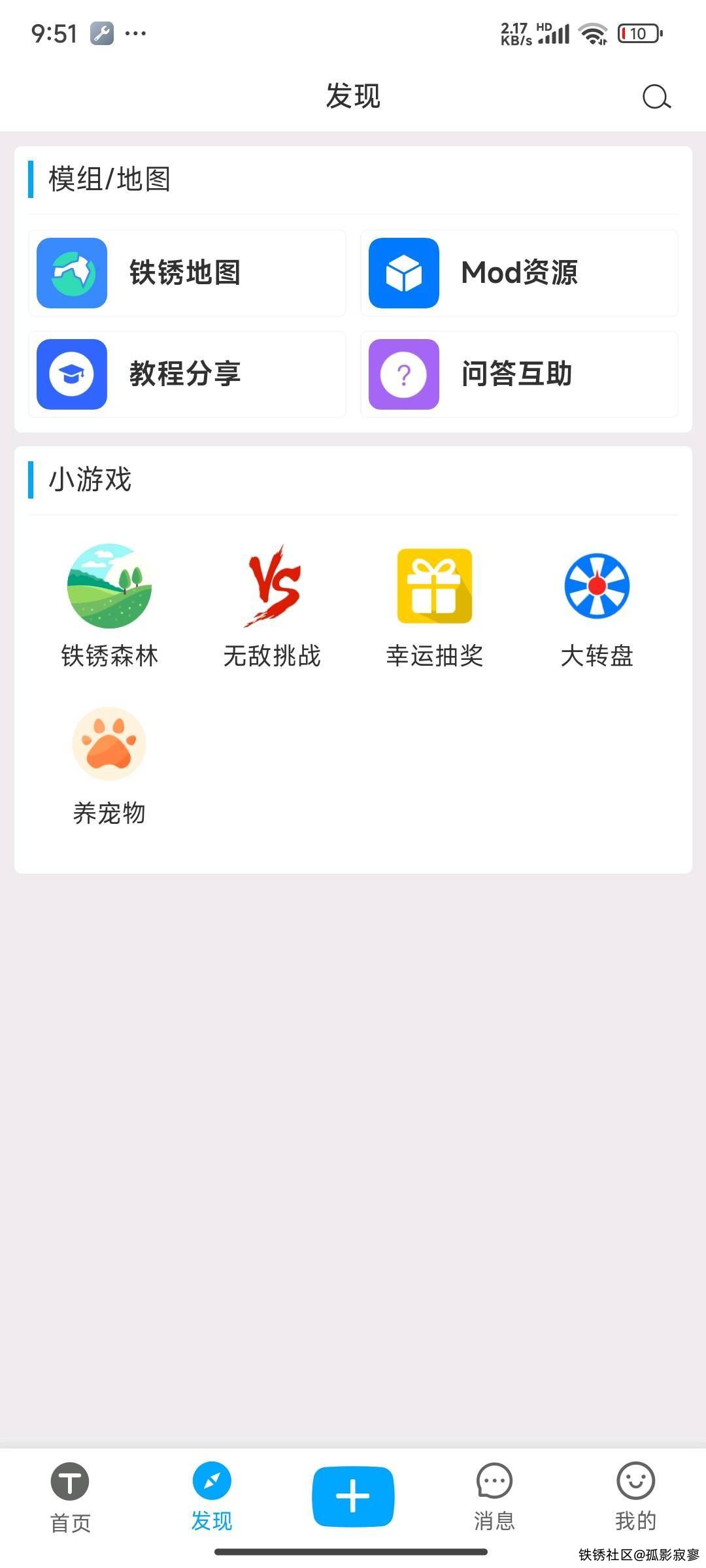Image resolution: width=706 pixels, height=1568 pixels.
Task: Browse Mod资源 resources
Action: click(x=519, y=273)
